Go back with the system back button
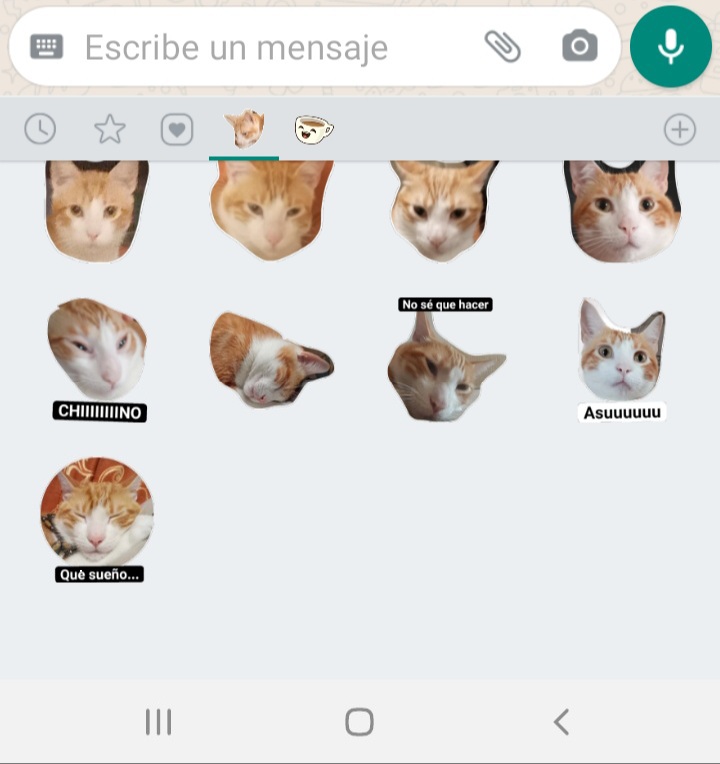 [562, 721]
